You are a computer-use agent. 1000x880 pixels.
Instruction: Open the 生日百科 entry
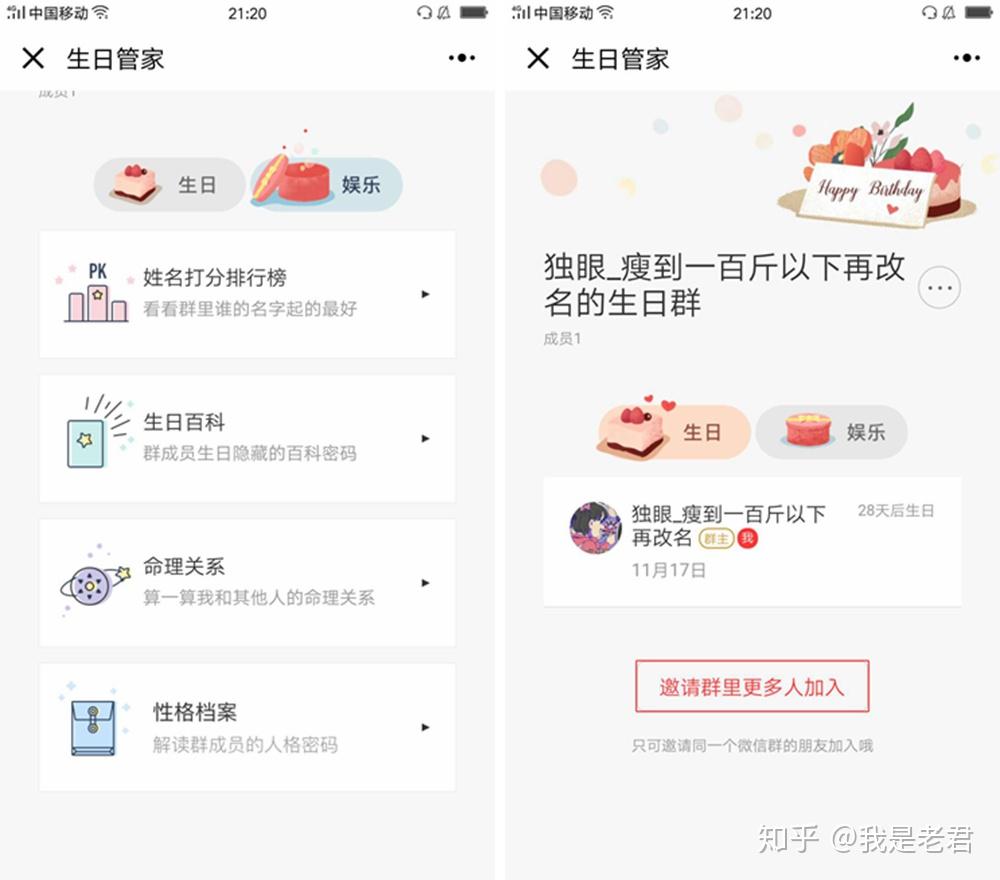point(247,438)
